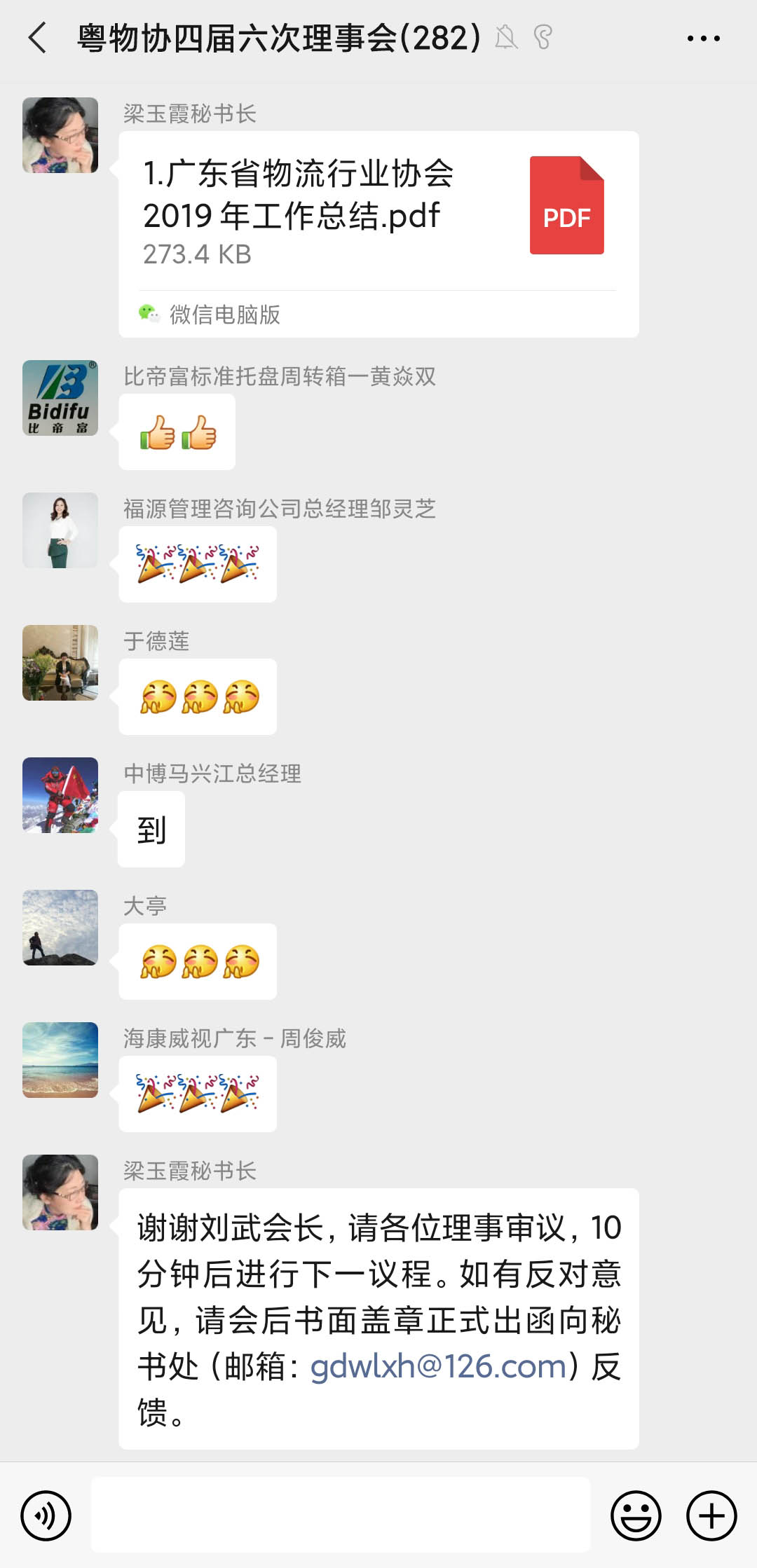View 梁玉霞秘书长's avatar above the PDF
Screen dimensions: 757x1568
(x=60, y=135)
